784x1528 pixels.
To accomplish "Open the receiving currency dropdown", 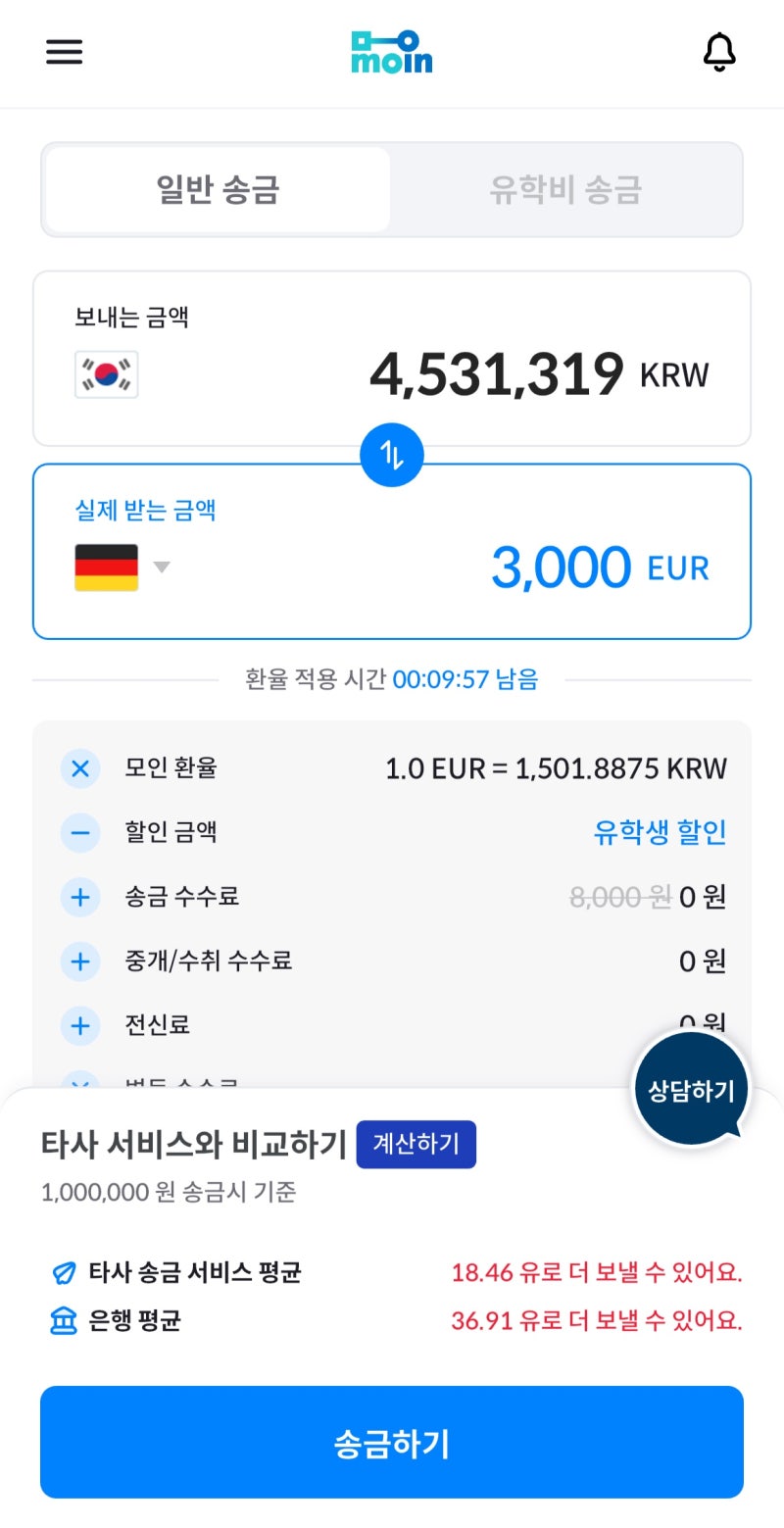I will pyautogui.click(x=162, y=568).
